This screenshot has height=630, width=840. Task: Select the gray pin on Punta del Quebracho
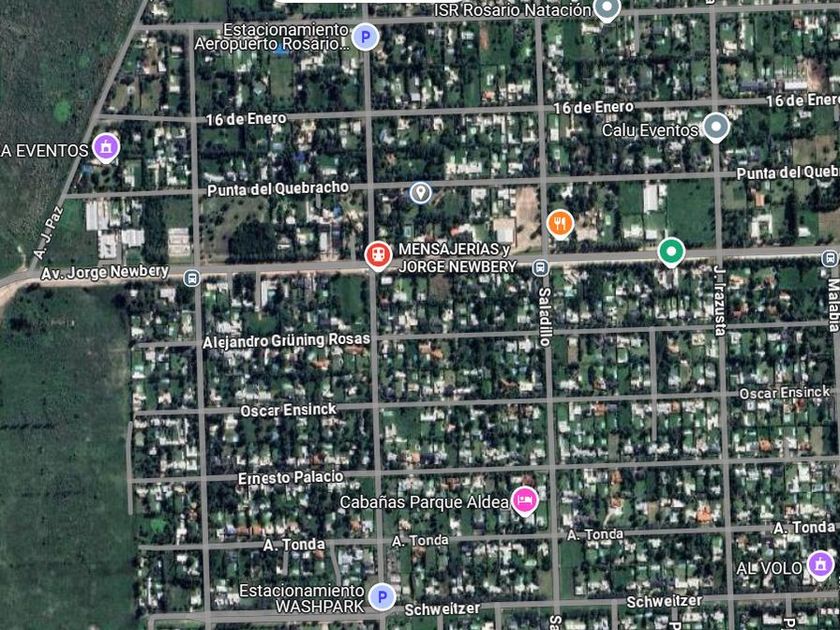tap(421, 192)
